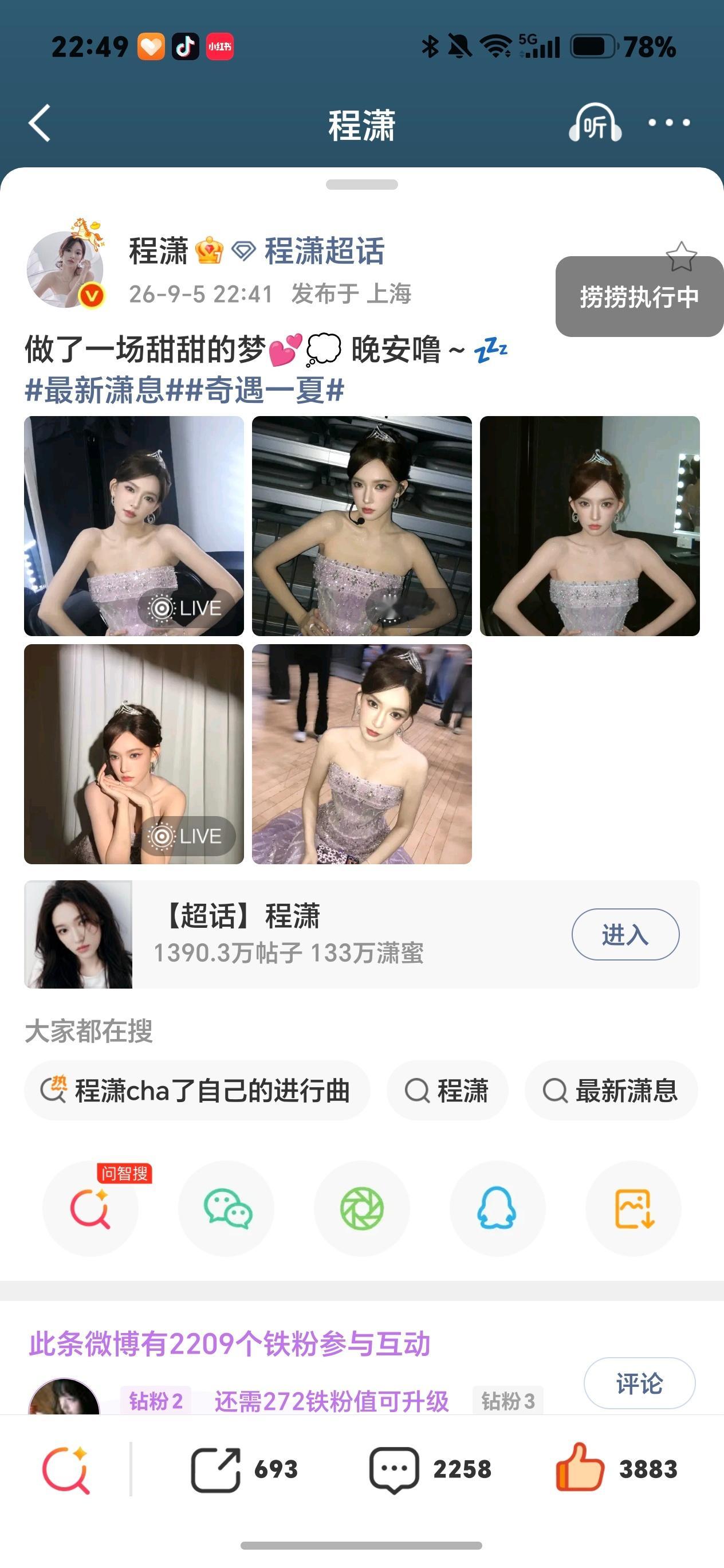Open the 程潇超话 link beside the name
Viewport: 724px width, 1568px height.
point(324,251)
